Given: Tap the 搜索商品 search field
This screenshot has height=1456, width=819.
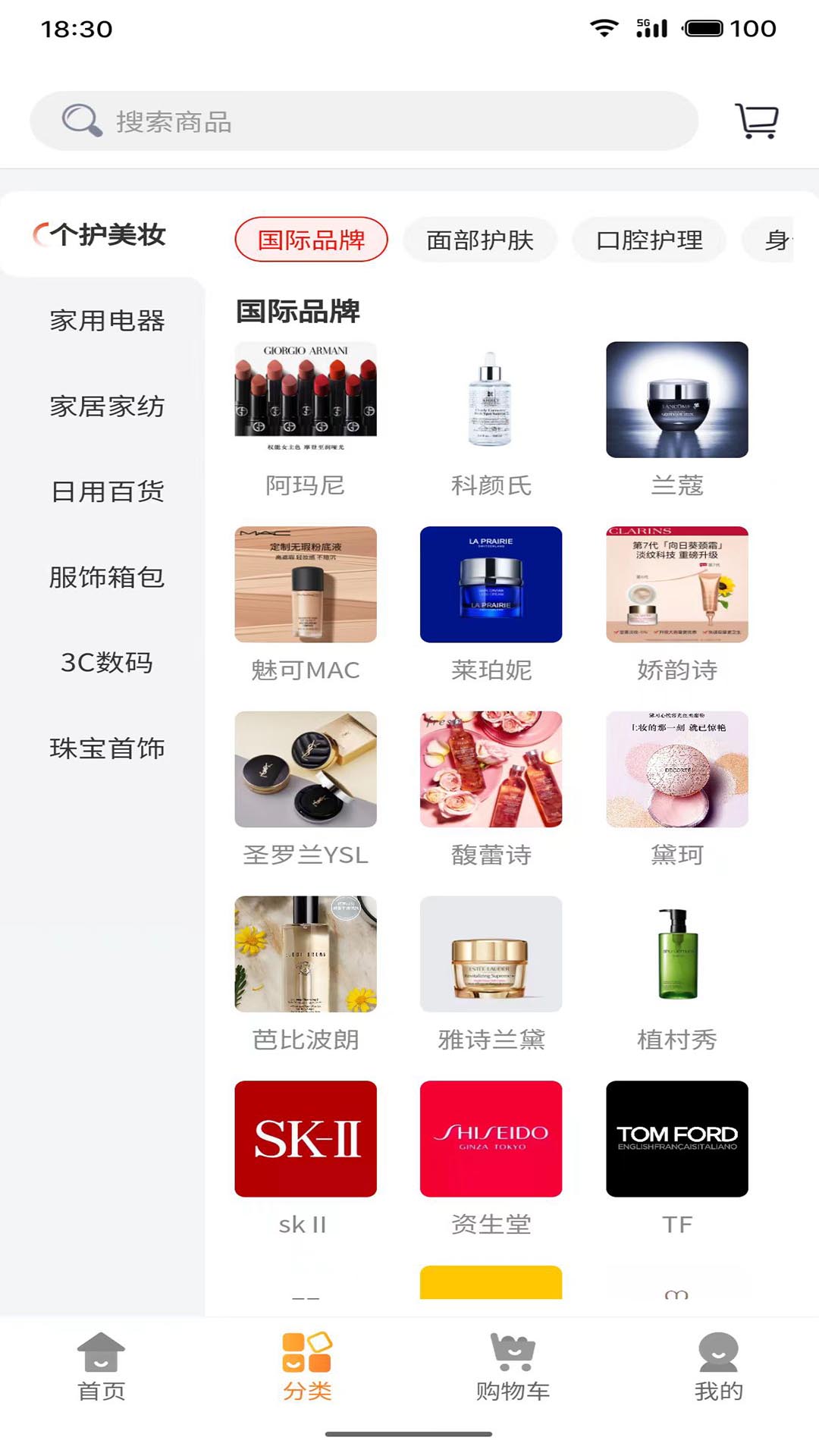Looking at the screenshot, I should pyautogui.click(x=364, y=121).
